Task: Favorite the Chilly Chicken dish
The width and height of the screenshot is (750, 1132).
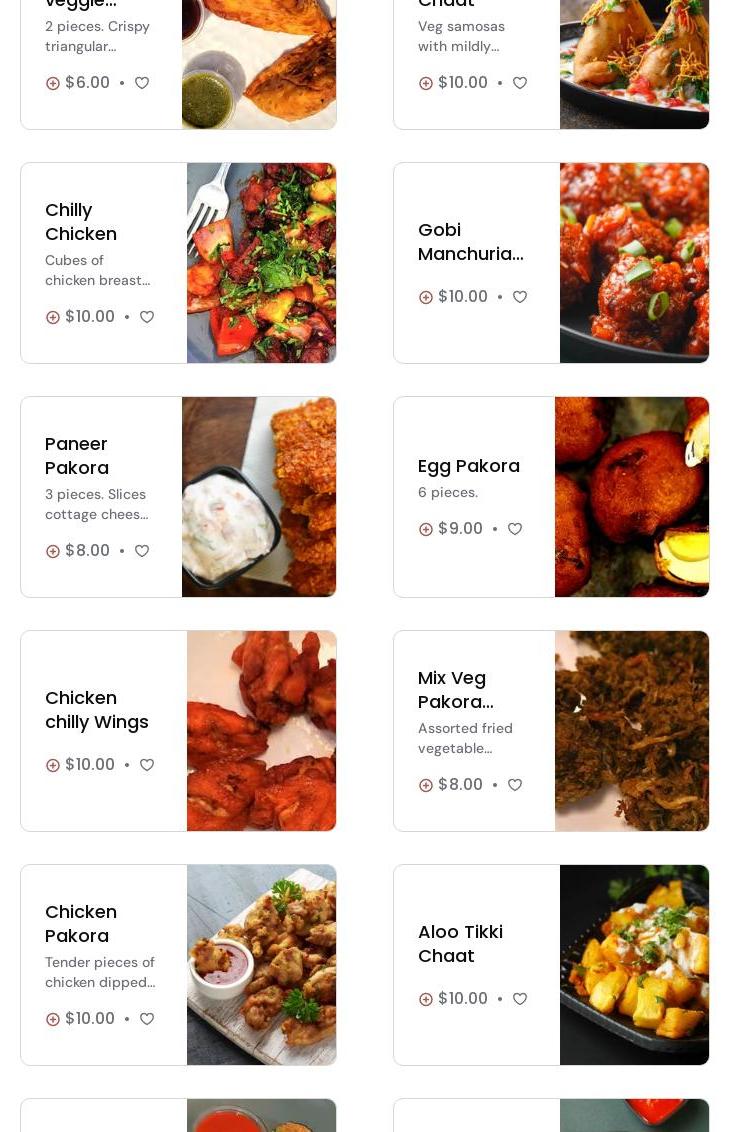Action: click(147, 317)
